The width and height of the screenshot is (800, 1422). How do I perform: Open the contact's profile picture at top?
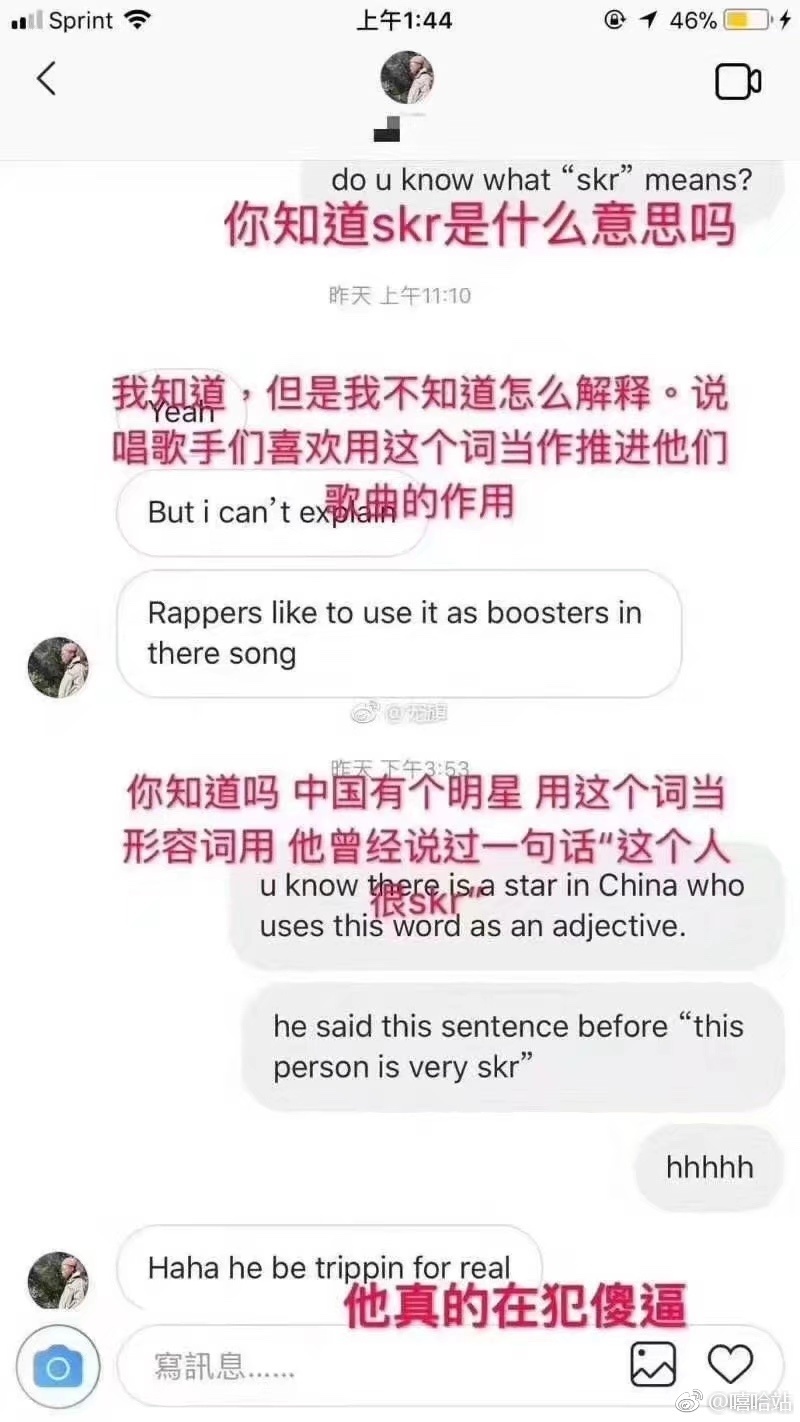[407, 78]
